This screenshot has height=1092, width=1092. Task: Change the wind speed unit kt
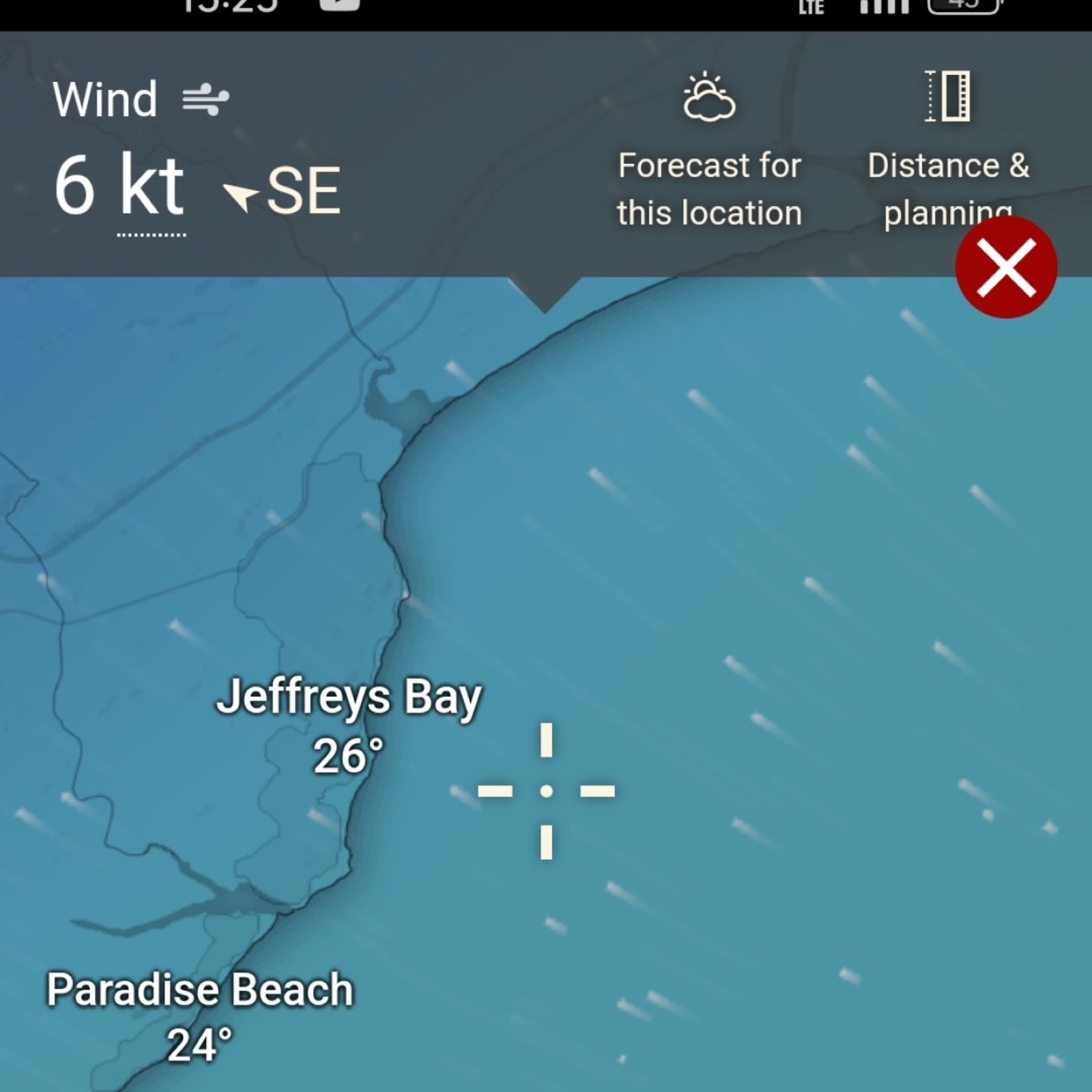pyautogui.click(x=152, y=186)
